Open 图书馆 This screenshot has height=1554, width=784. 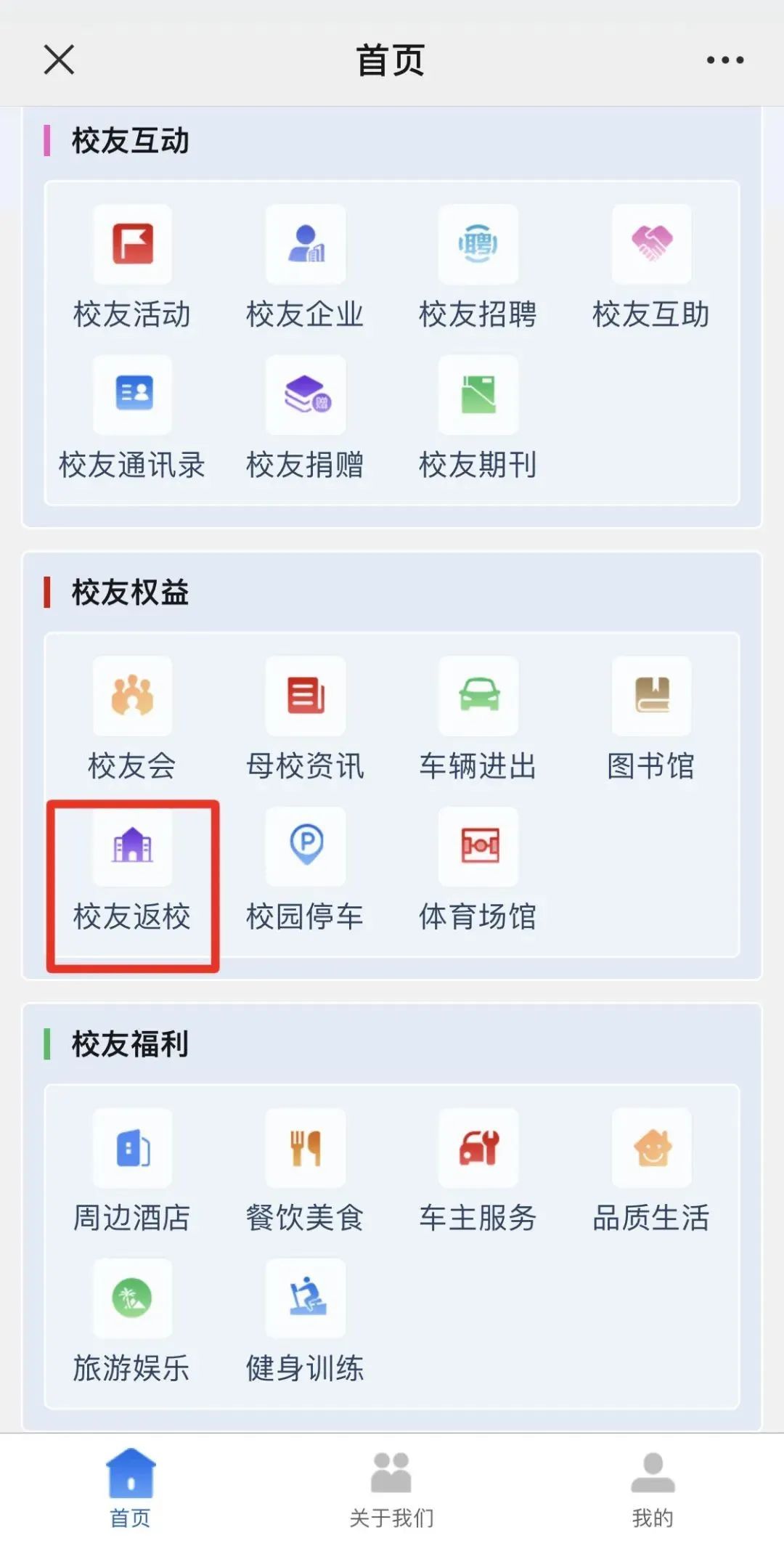pyautogui.click(x=651, y=720)
